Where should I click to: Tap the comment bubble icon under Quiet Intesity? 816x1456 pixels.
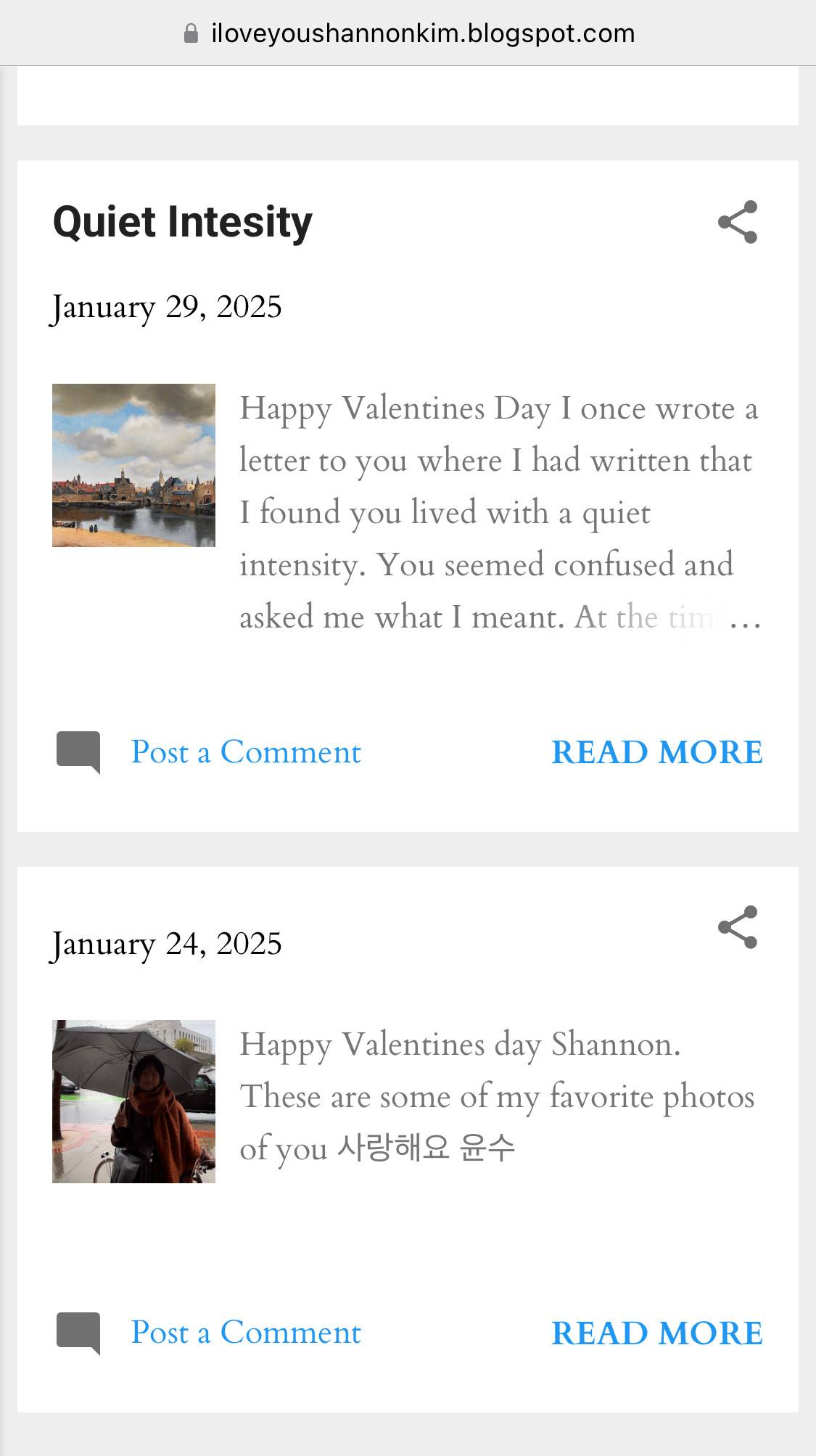(78, 753)
